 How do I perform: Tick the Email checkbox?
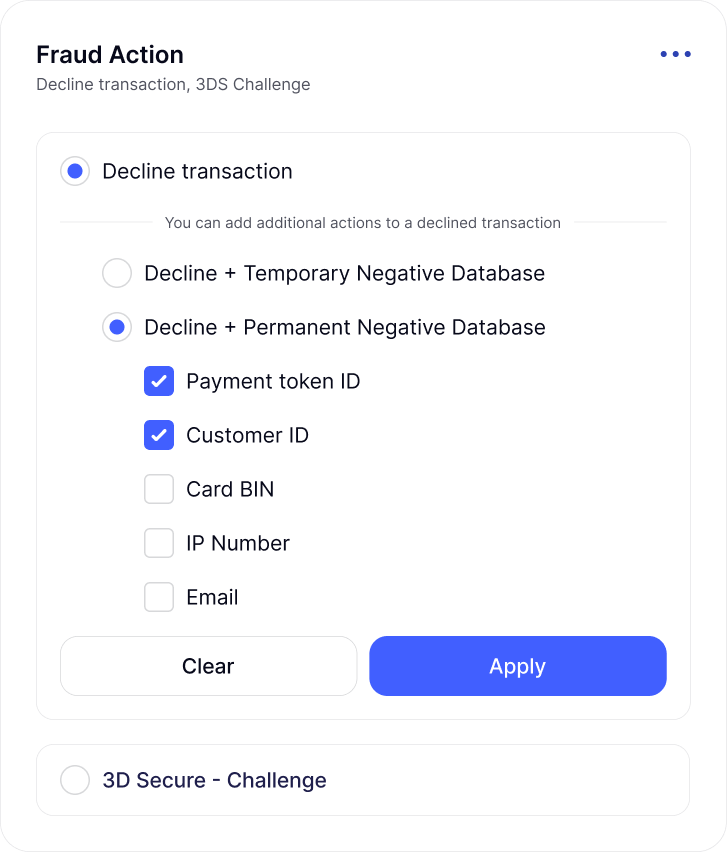pos(159,597)
